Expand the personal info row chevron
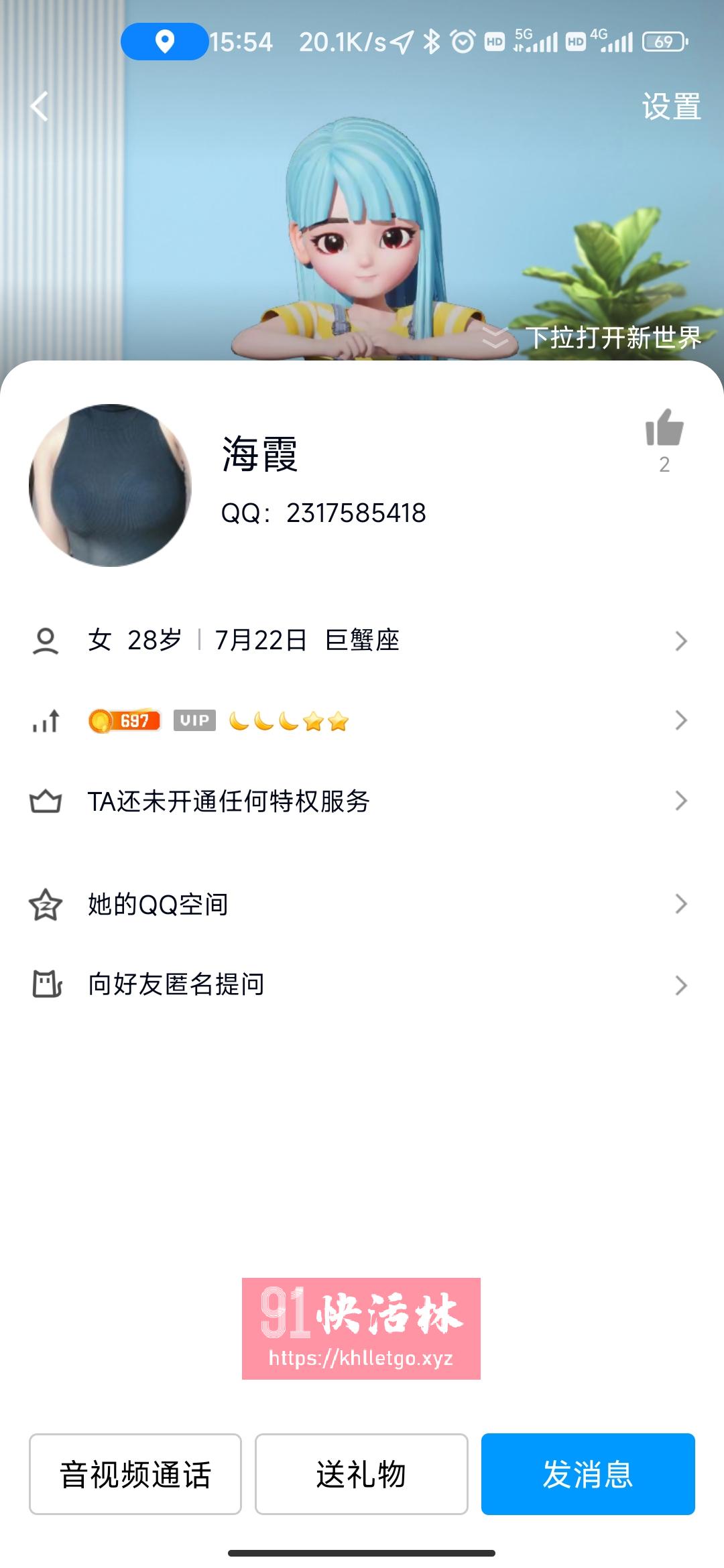Screen dimensions: 724x1568 click(682, 640)
